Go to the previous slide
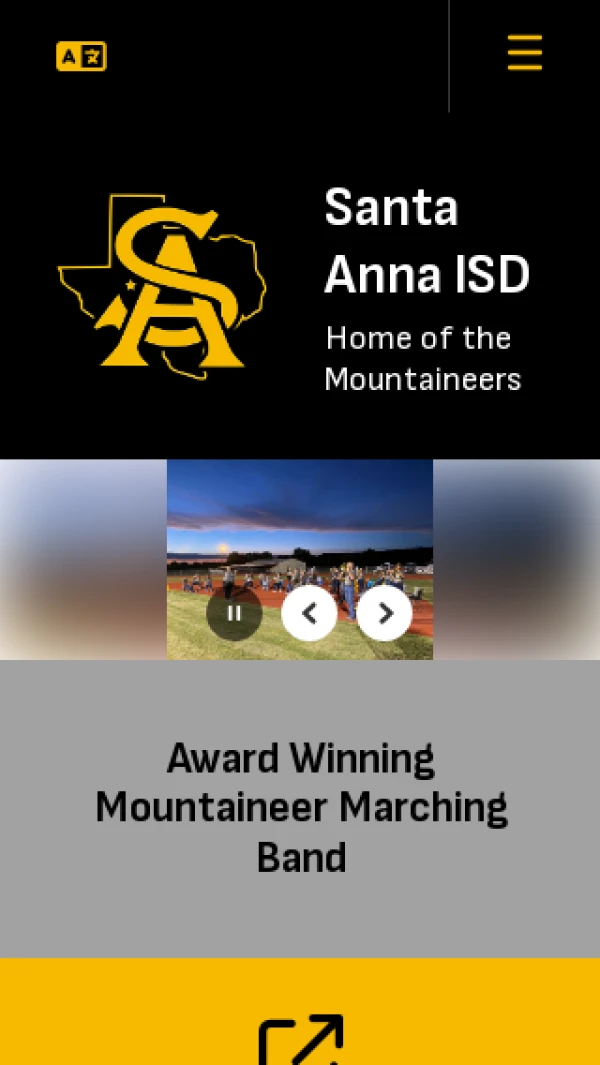The width and height of the screenshot is (600, 1065). (x=309, y=613)
